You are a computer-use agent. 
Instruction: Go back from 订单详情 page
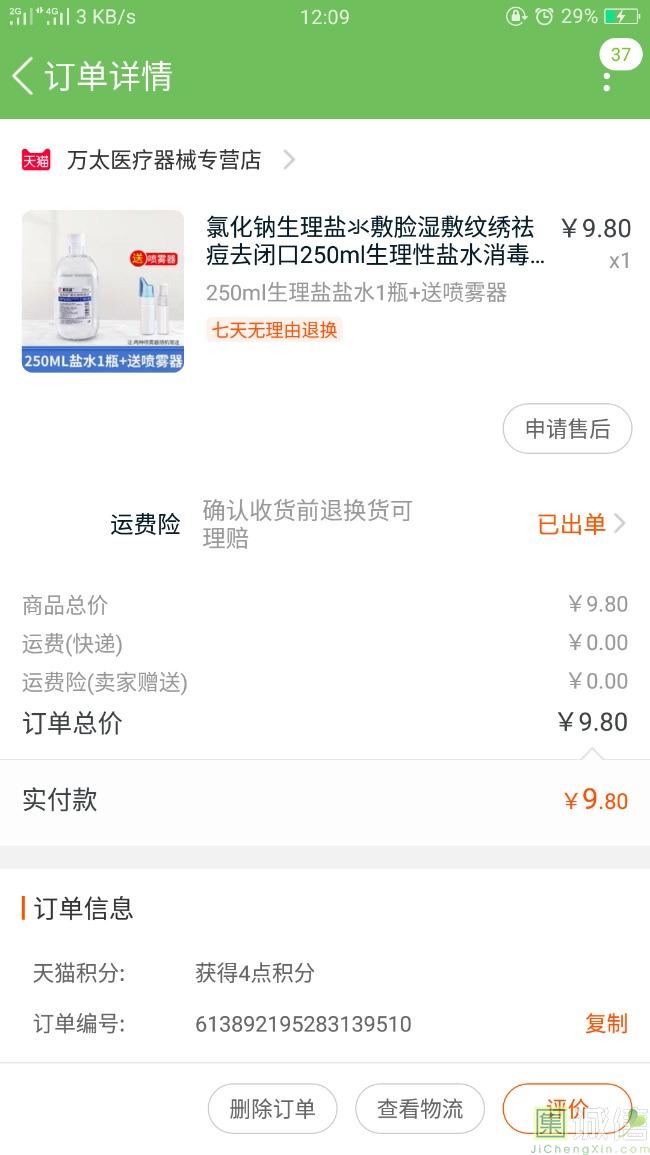point(24,76)
